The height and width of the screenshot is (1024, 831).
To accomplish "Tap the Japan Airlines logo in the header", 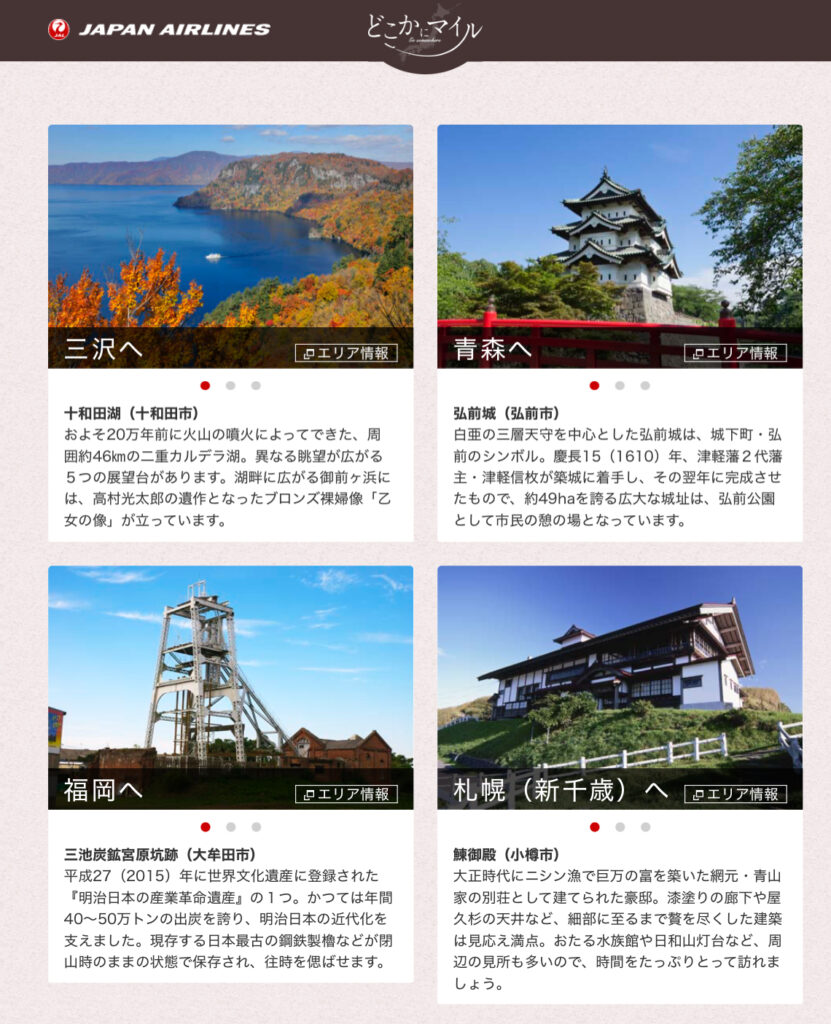I will [159, 29].
